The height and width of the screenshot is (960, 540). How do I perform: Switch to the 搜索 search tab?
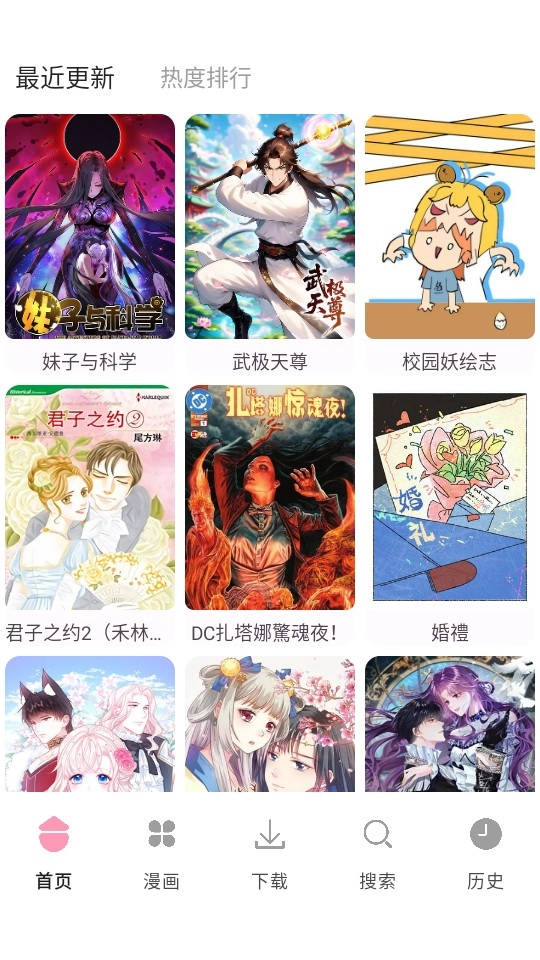377,853
